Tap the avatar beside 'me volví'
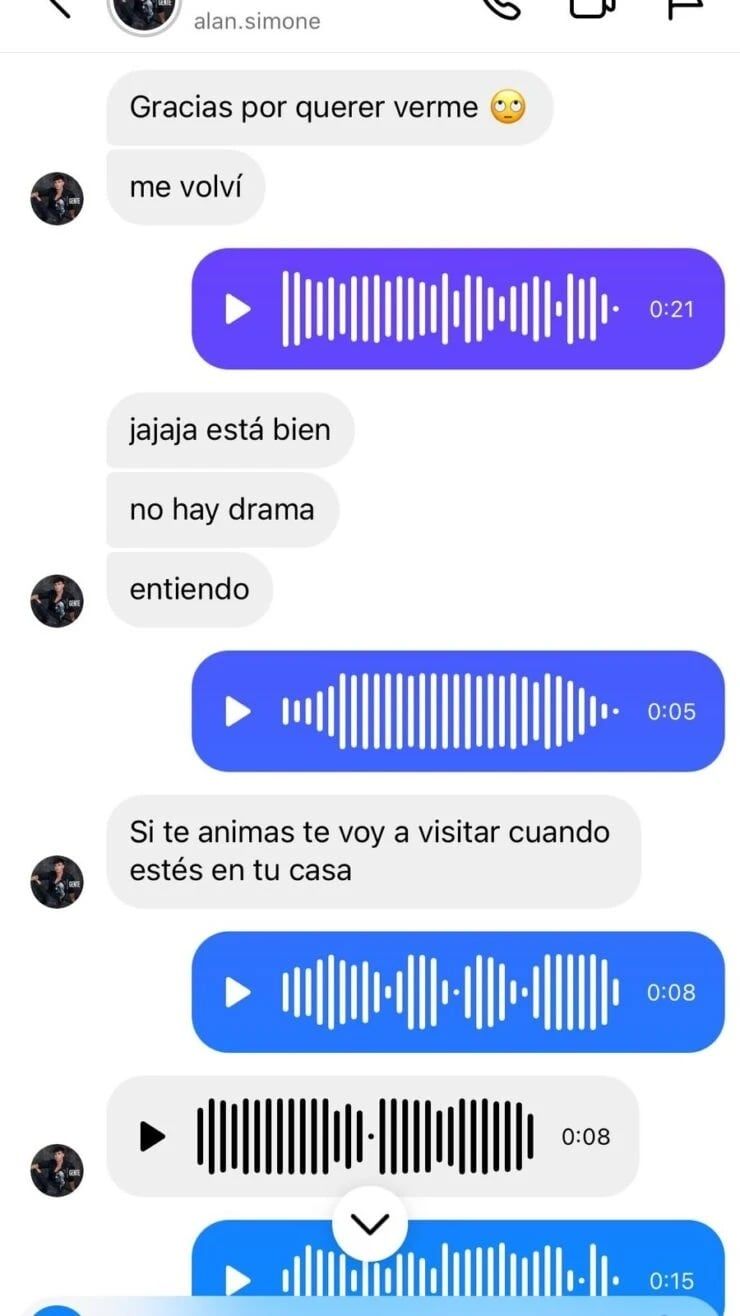 [56, 198]
